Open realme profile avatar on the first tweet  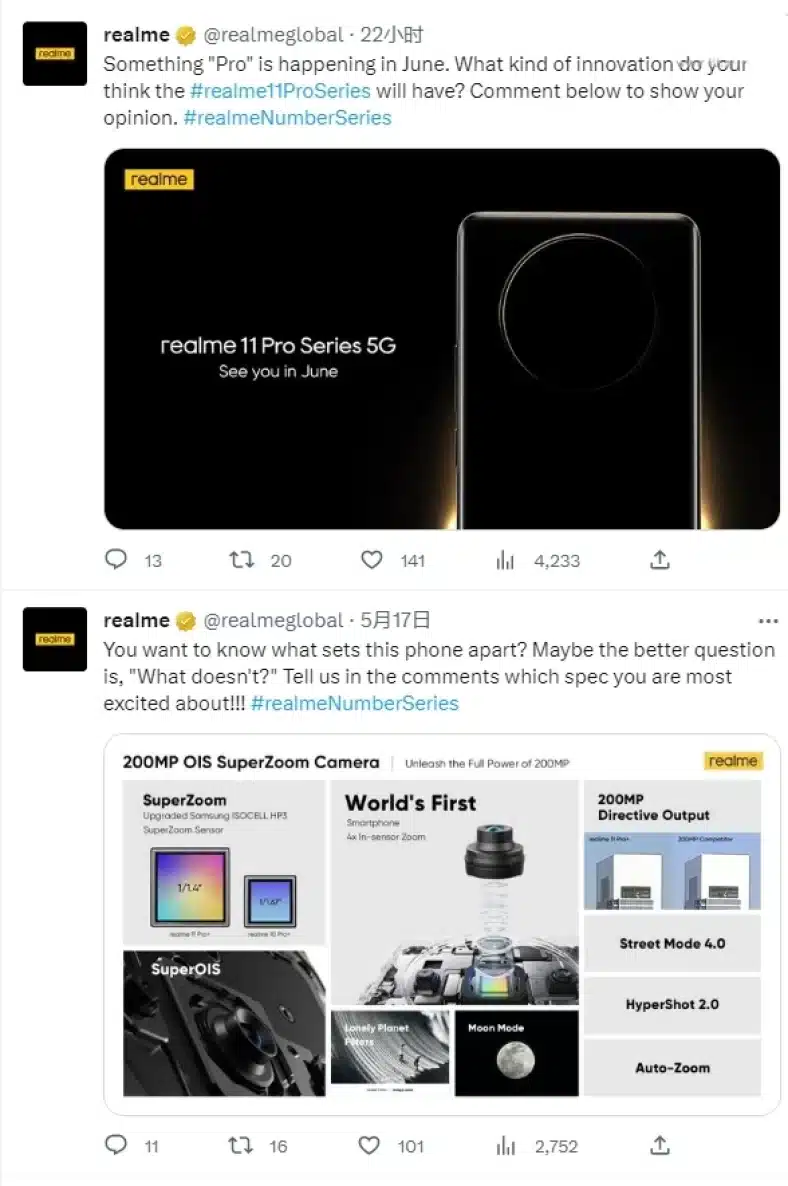pyautogui.click(x=55, y=54)
